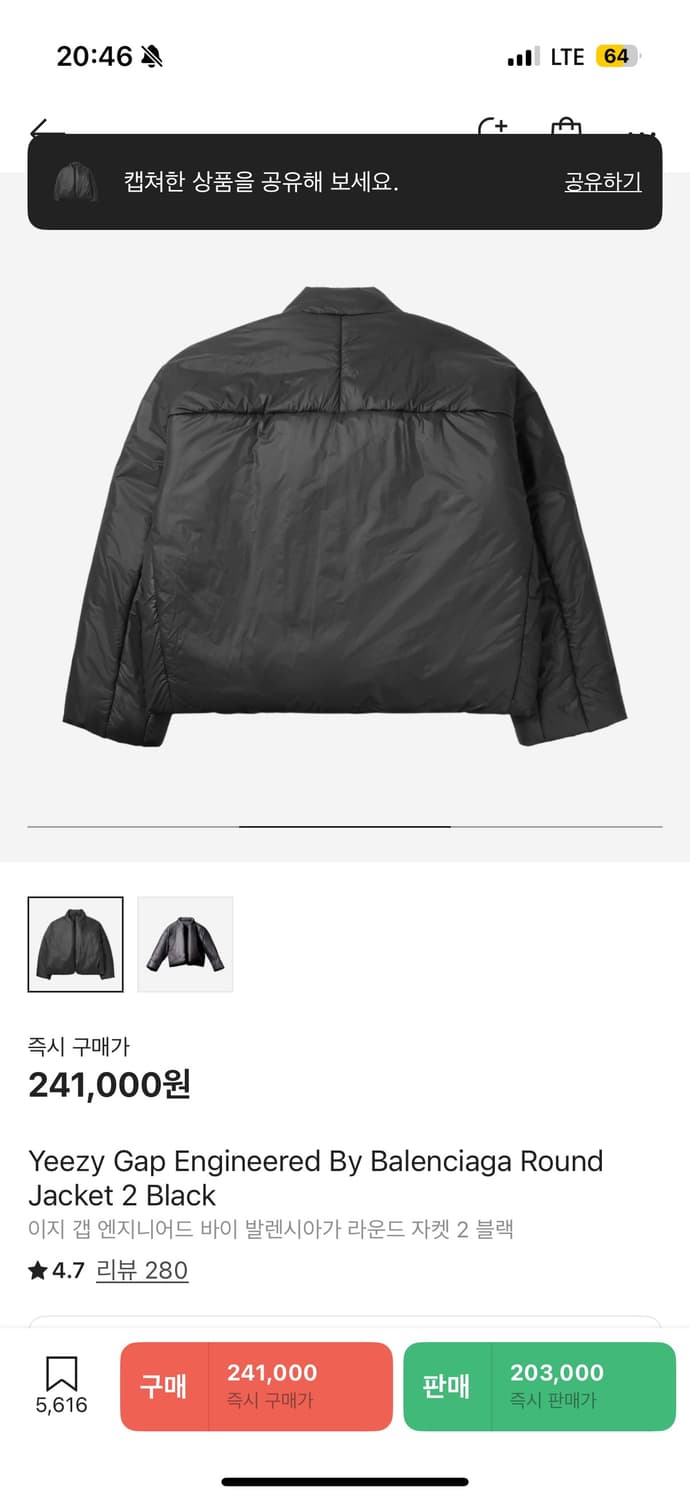Sell with the green 판매 button

539,1386
